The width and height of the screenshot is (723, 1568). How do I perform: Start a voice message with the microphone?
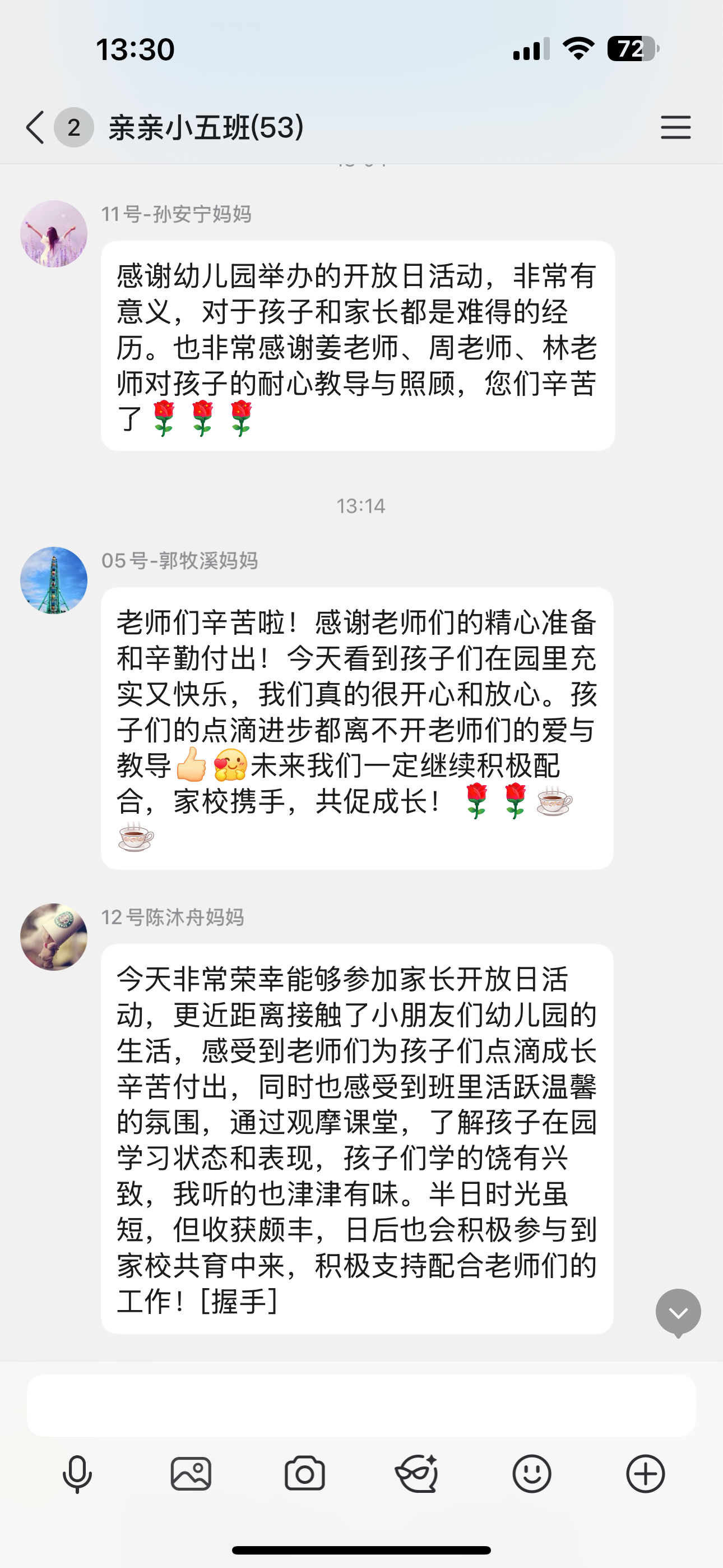pos(77,1474)
